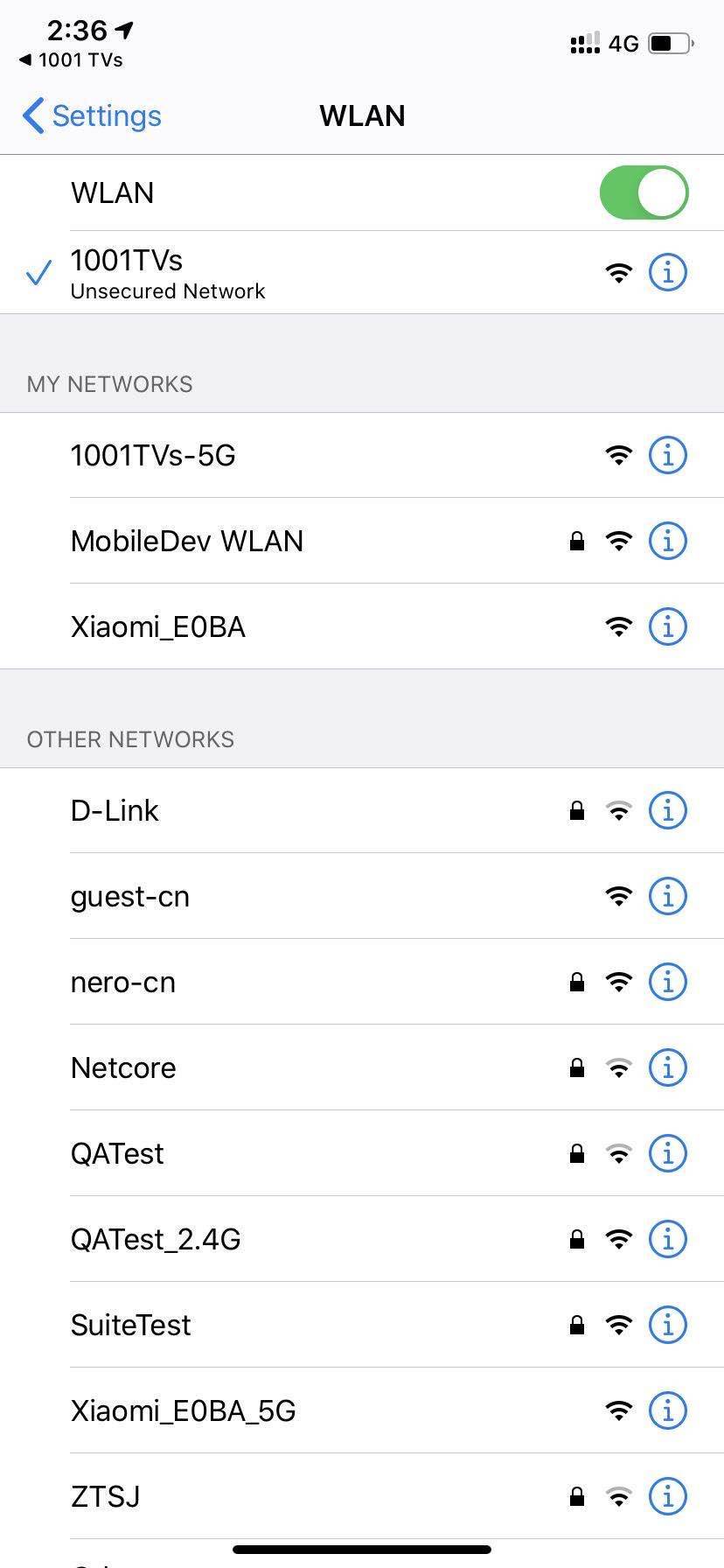
Task: Select the D-Link network
Action: tap(362, 810)
